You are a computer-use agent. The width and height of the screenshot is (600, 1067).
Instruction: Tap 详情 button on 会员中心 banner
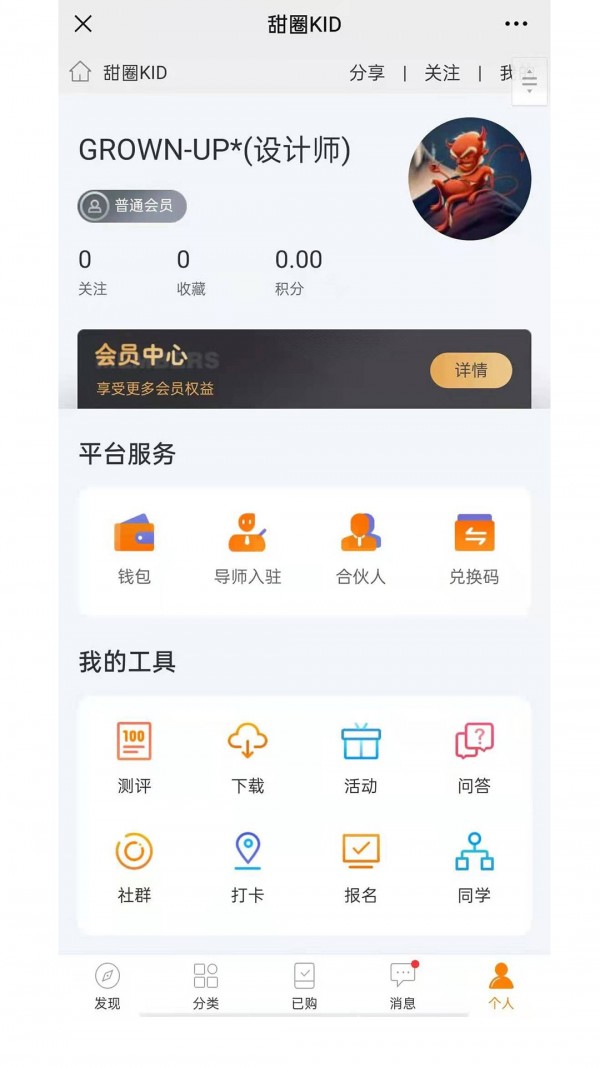point(471,370)
